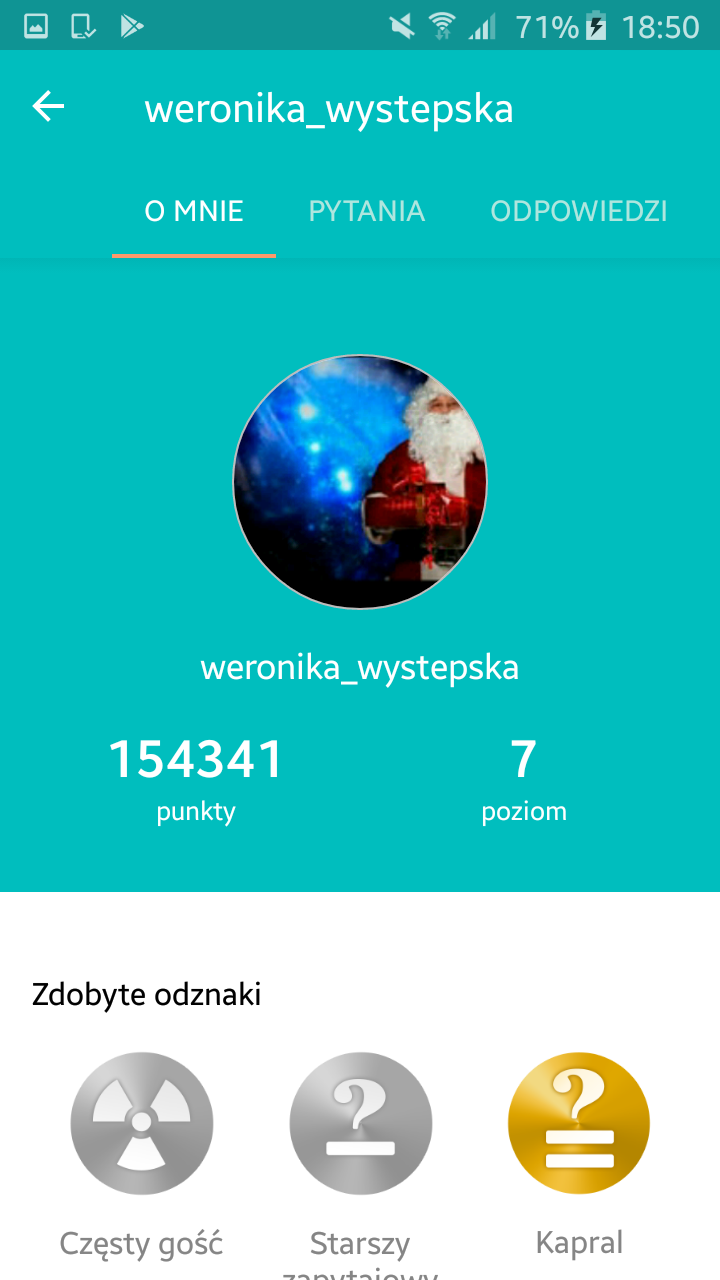
Task: Tap the Santa profile picture
Action: pyautogui.click(x=360, y=482)
